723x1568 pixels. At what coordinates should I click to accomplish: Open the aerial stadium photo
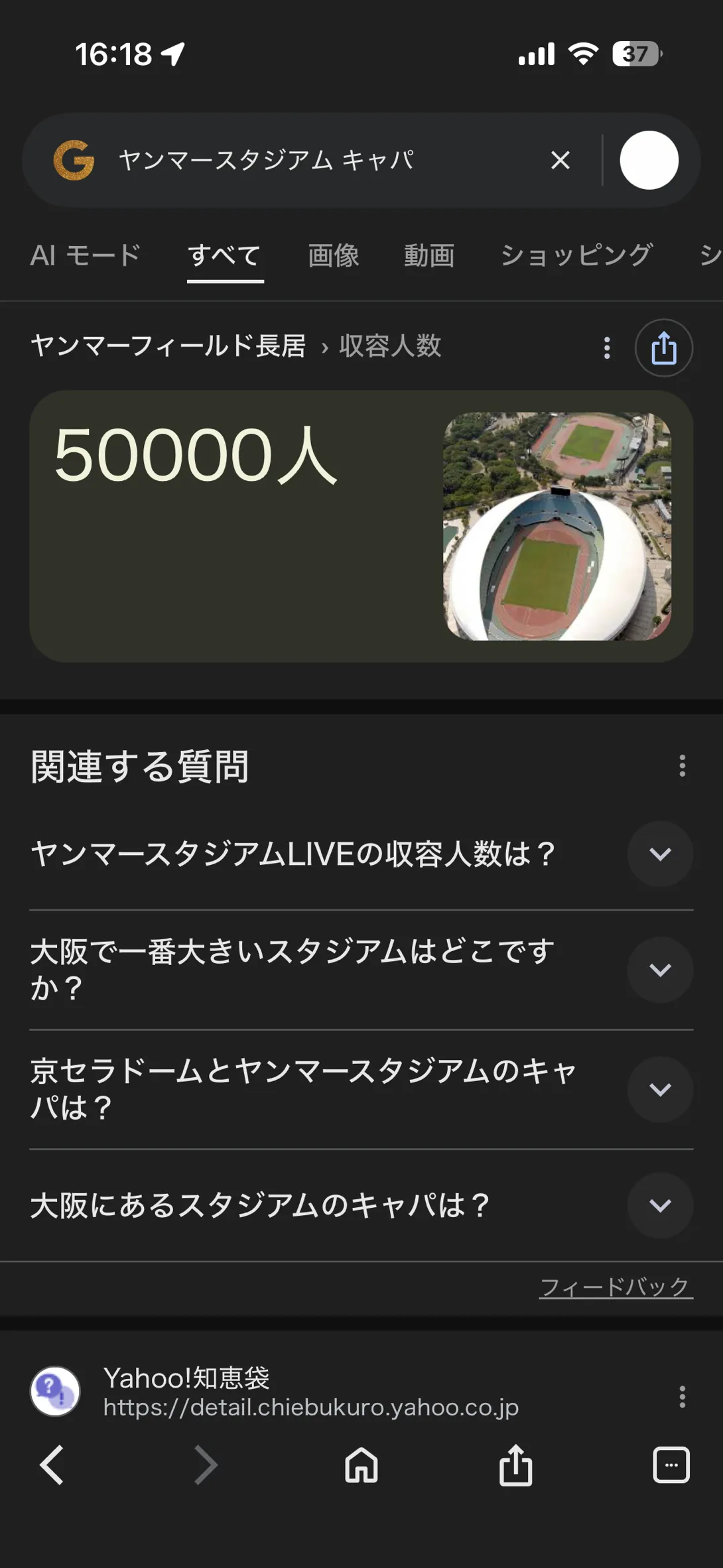coord(557,526)
